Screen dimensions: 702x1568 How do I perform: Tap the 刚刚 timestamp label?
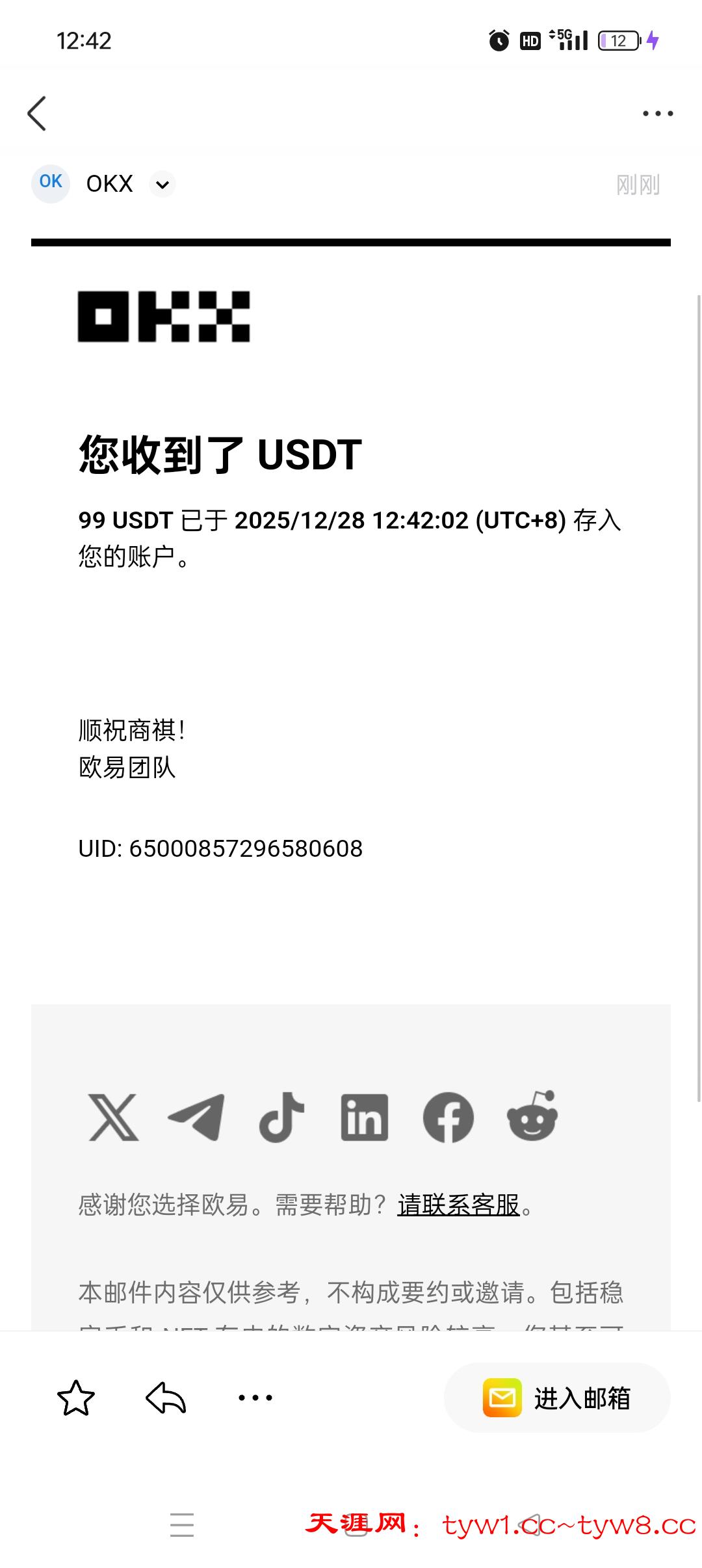pos(637,184)
